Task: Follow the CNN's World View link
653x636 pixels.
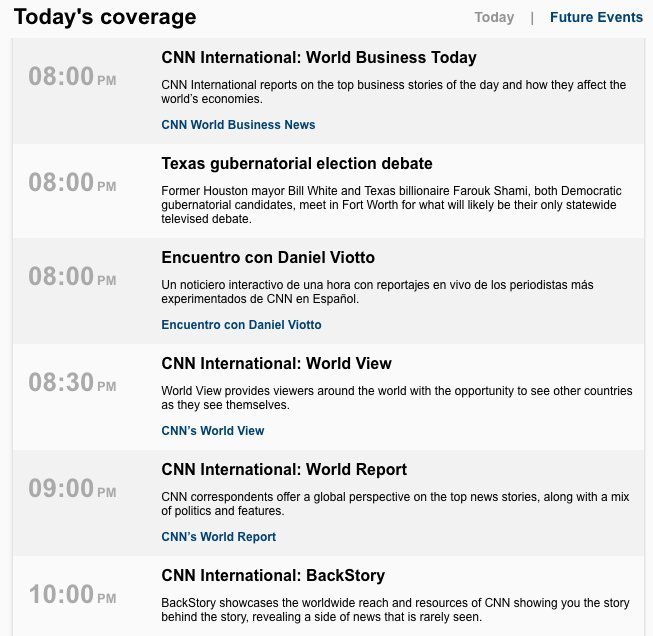Action: click(x=213, y=431)
